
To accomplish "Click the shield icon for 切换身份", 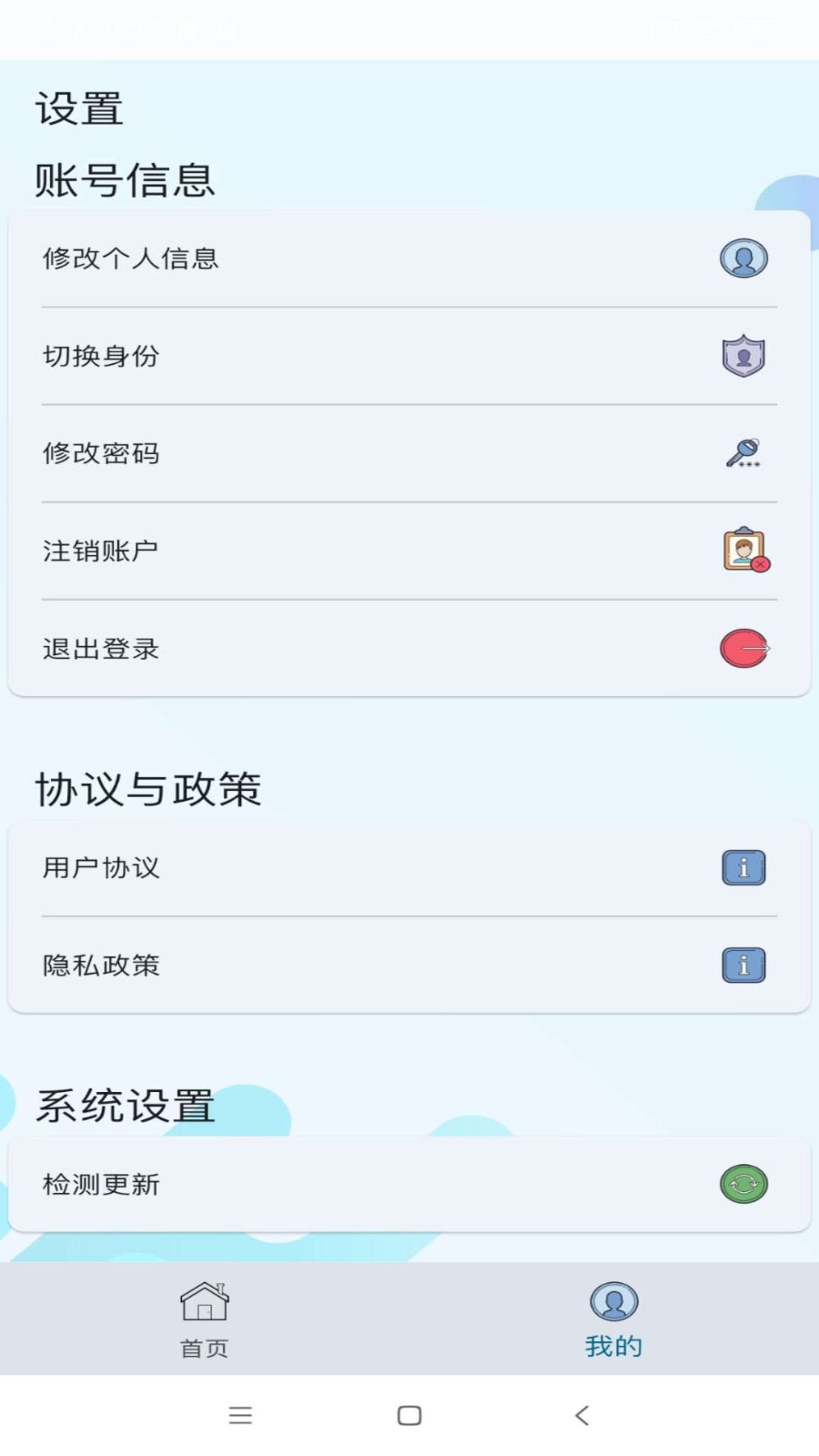I will (743, 356).
